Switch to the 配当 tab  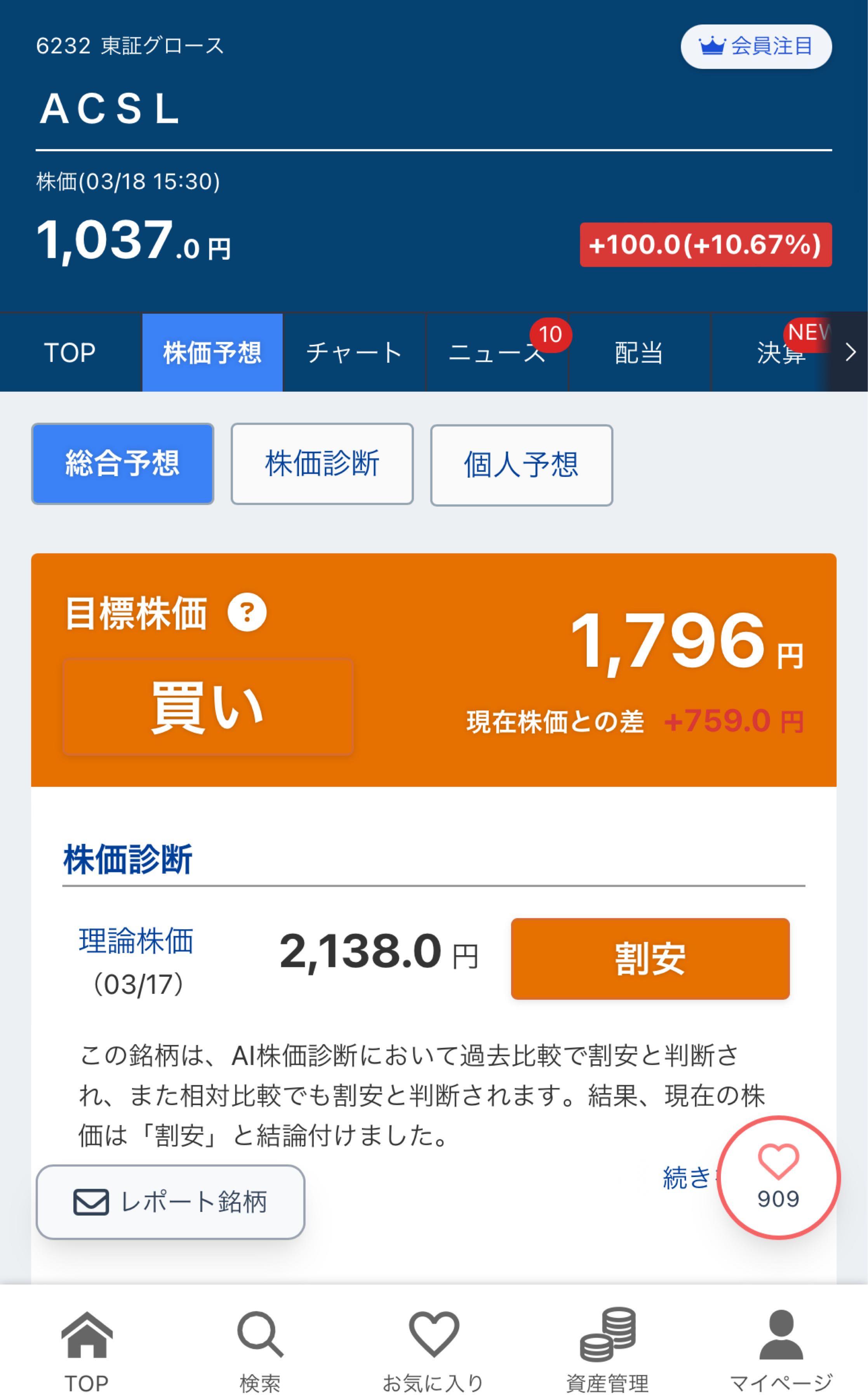coord(638,352)
